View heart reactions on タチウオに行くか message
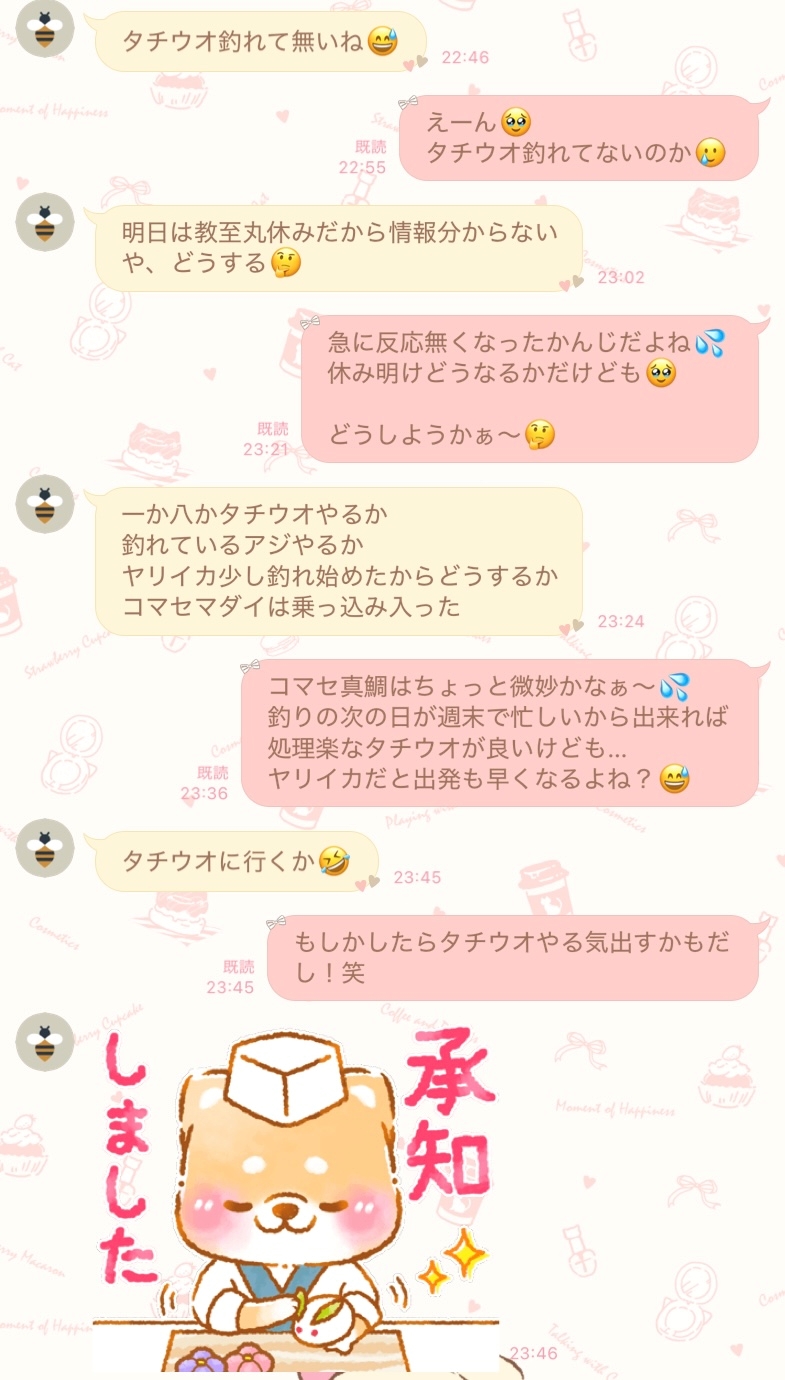Screen dimensions: 785x1380 (x=367, y=883)
